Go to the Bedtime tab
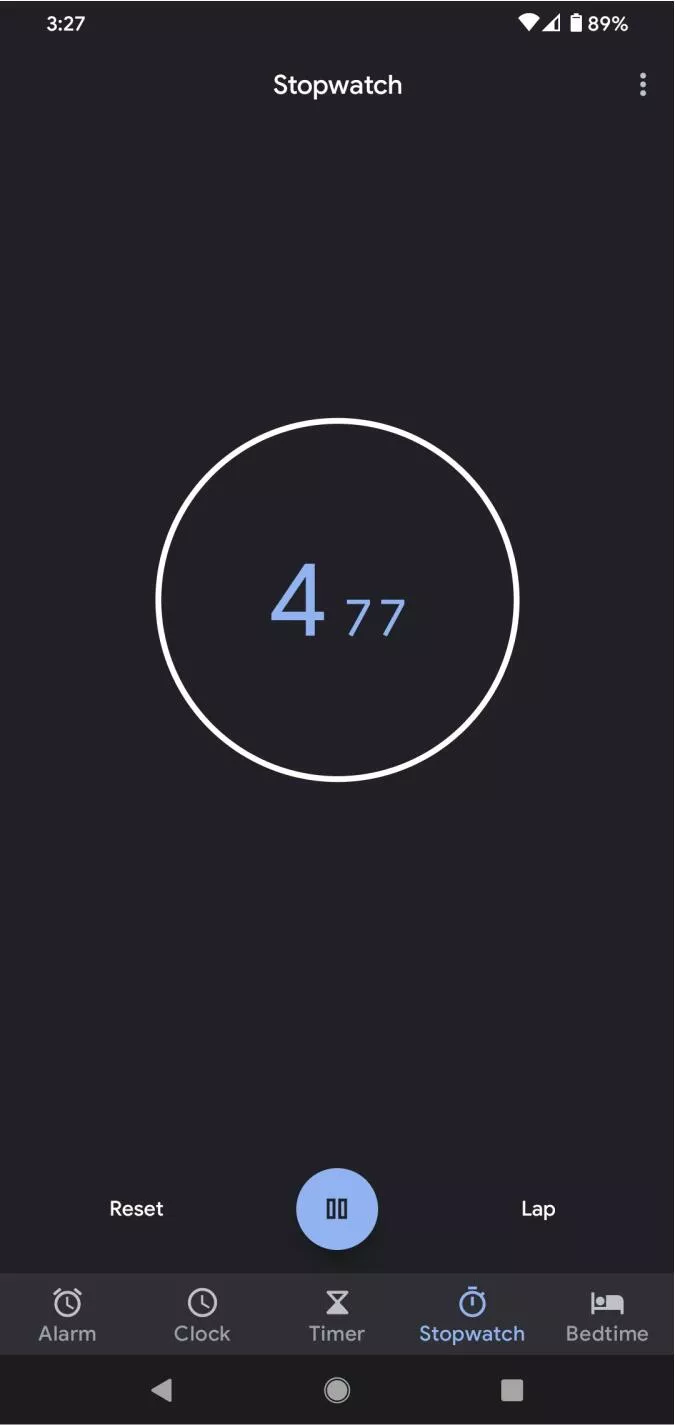The height and width of the screenshot is (1425, 675). click(607, 1315)
